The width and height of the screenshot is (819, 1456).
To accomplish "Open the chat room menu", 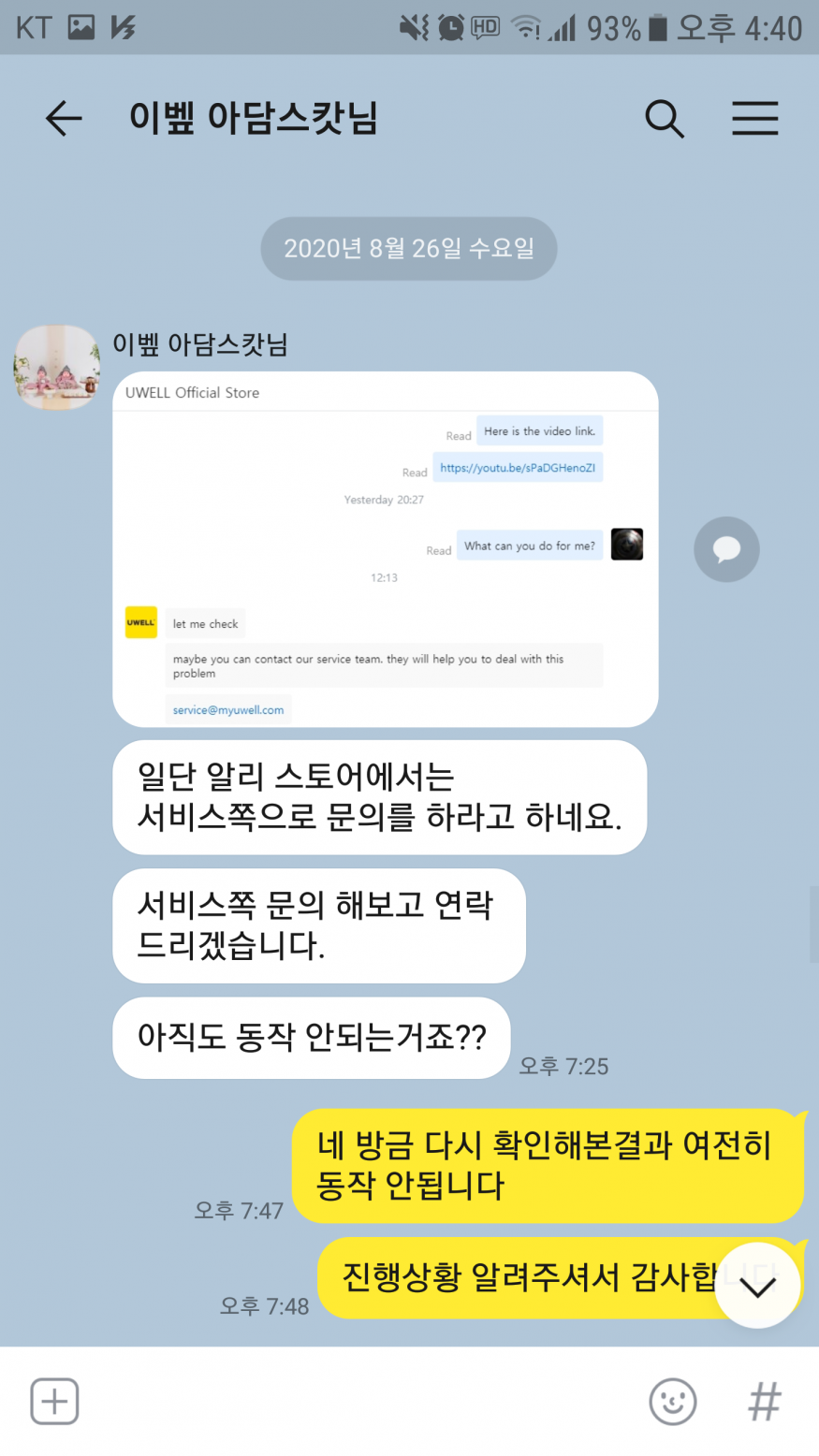I will [x=754, y=119].
